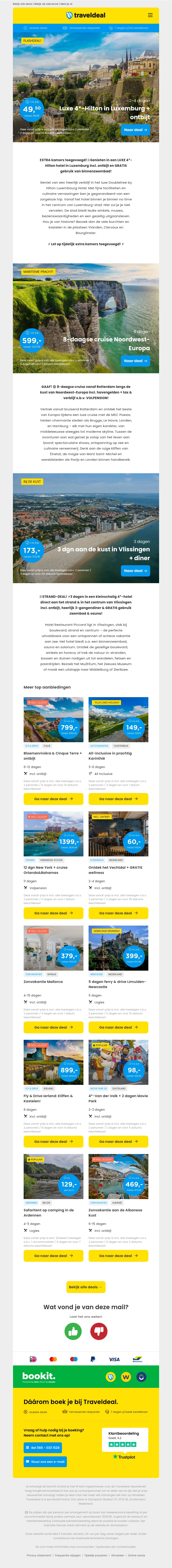Open the Fly & Drive Ierland deal button
Screen dimensions: 172x1568
pyautogui.click(x=54, y=1141)
